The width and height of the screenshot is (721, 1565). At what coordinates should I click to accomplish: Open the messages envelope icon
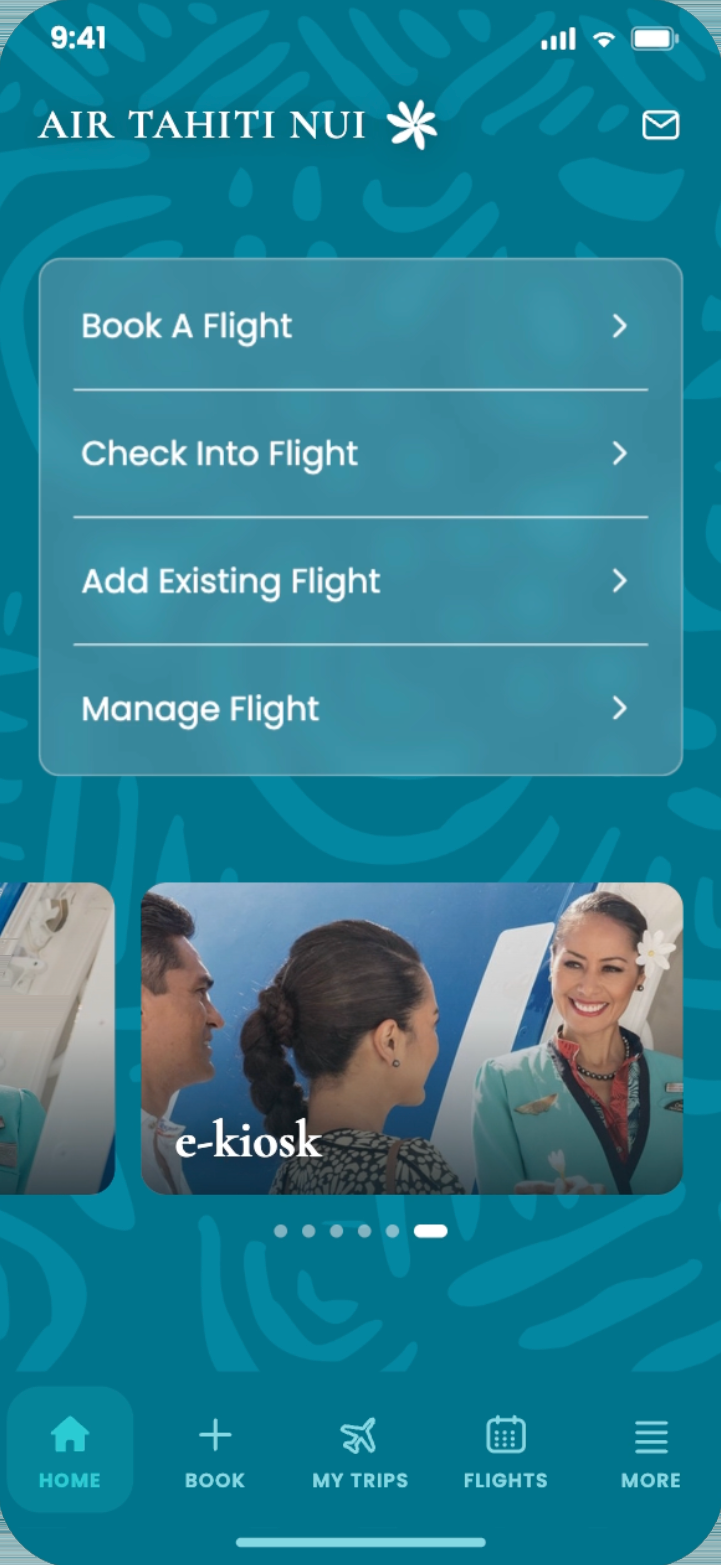660,125
